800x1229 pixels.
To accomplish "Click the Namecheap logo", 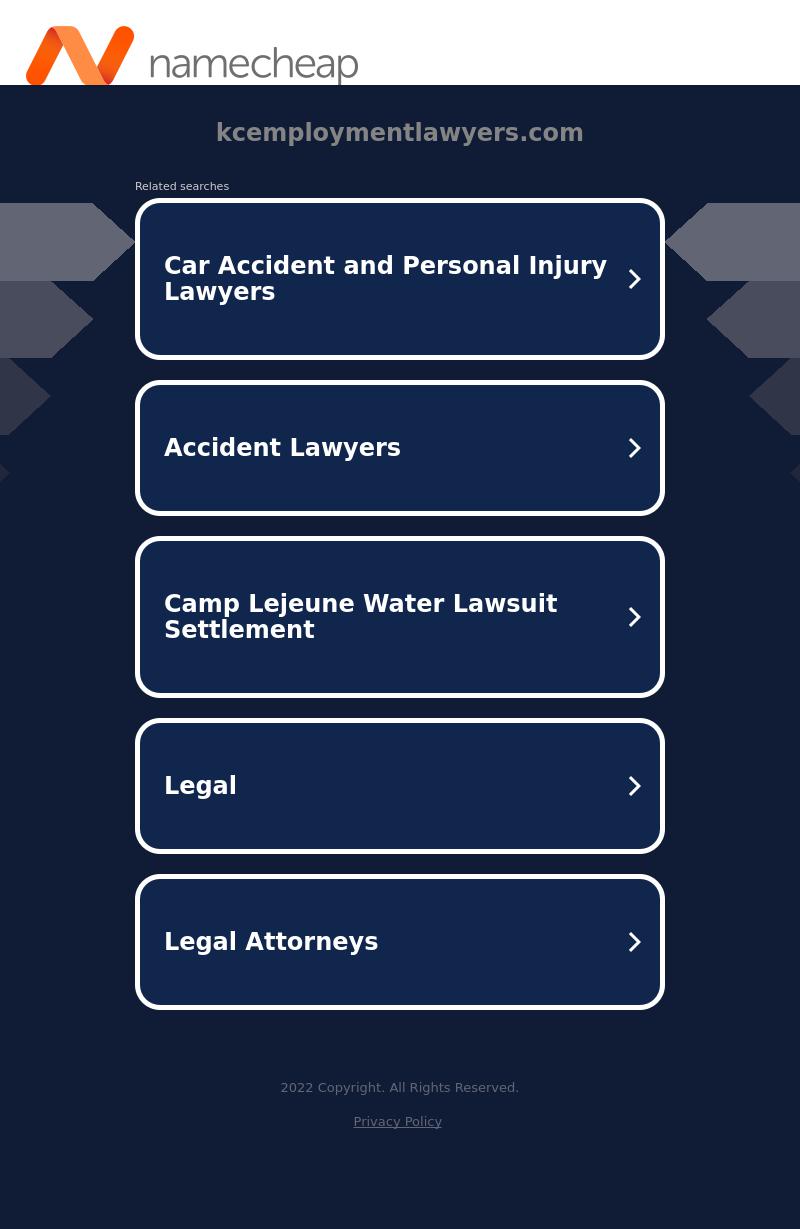I will (190, 56).
